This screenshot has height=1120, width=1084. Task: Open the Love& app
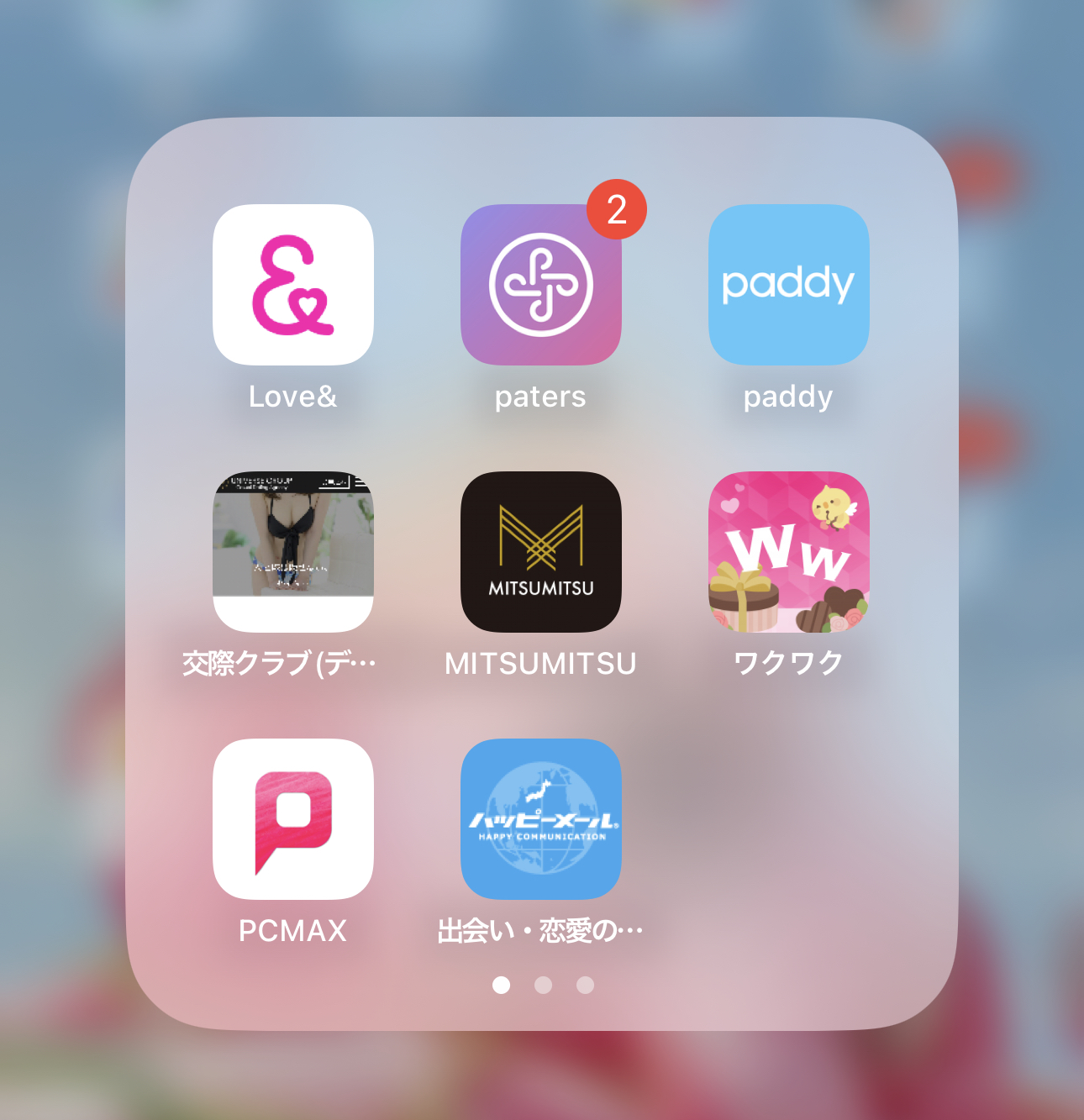292,285
